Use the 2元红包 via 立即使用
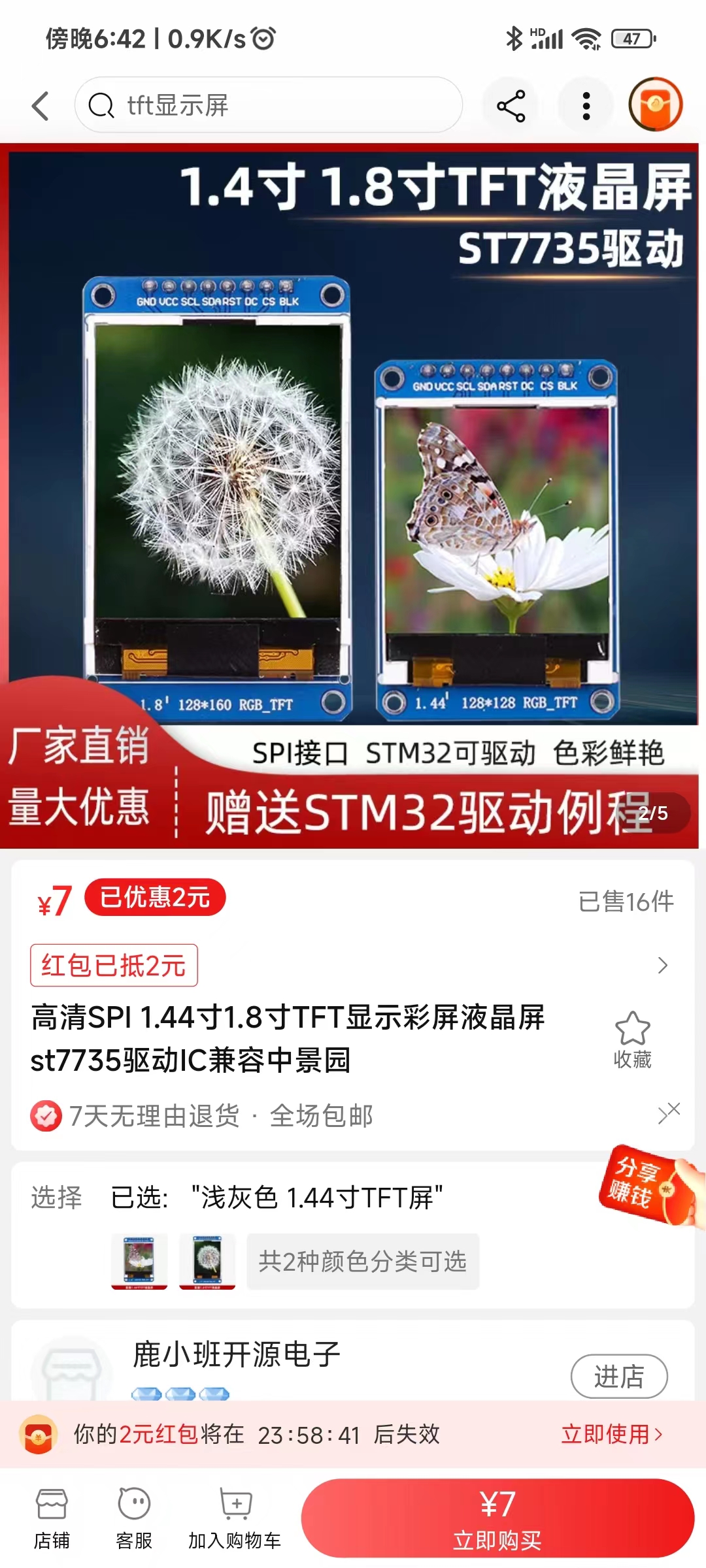 [611, 1435]
